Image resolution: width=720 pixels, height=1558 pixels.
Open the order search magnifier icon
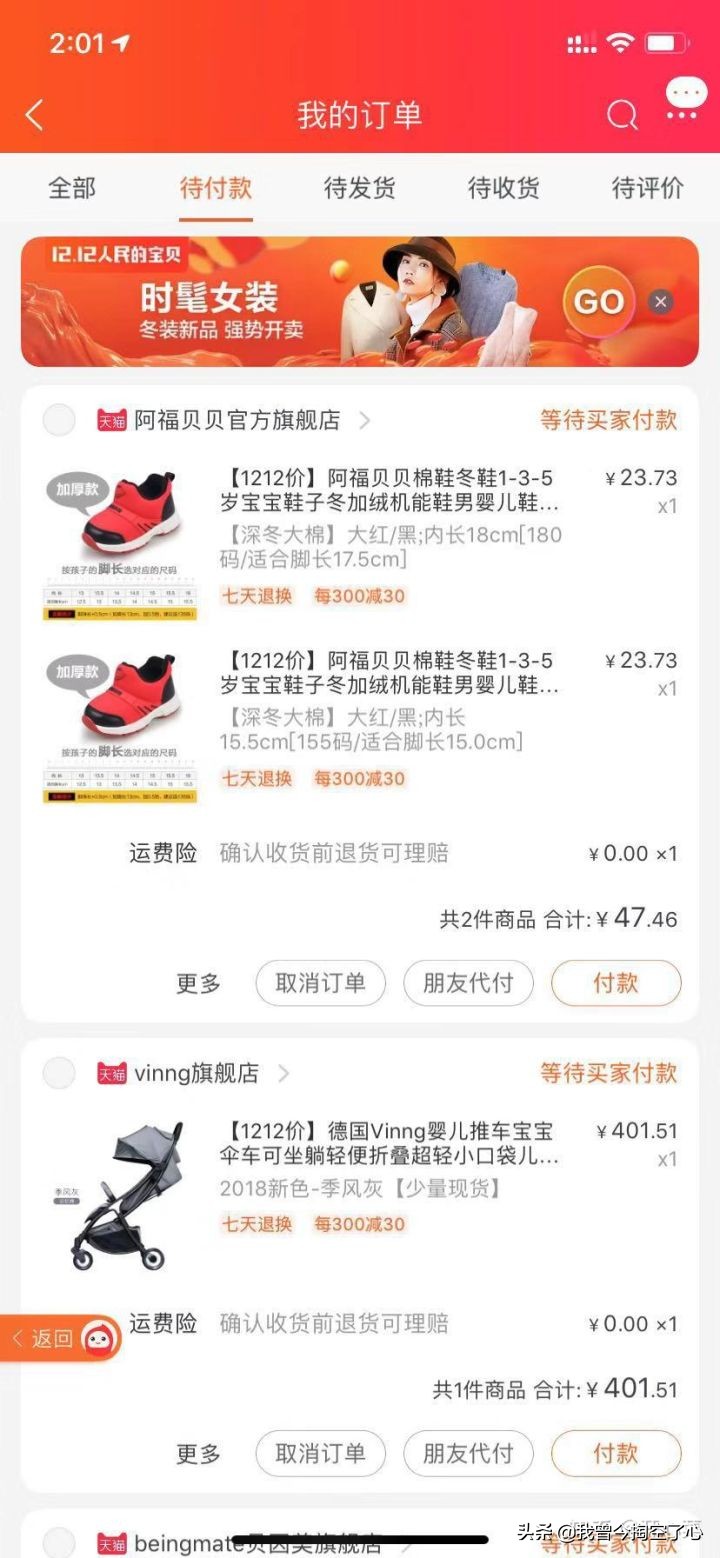[x=622, y=115]
